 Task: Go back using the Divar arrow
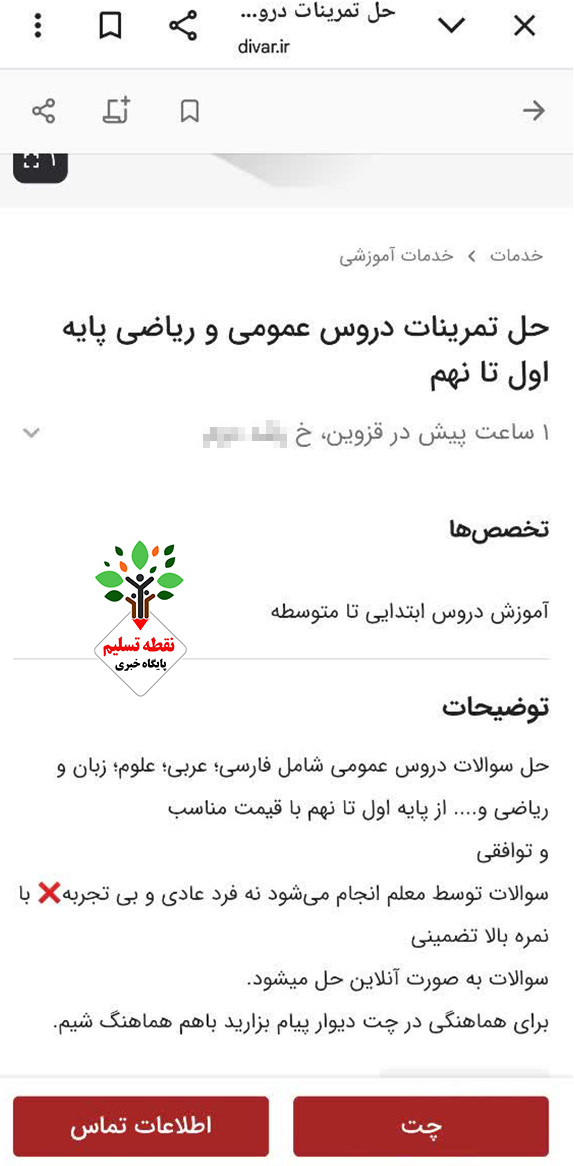534,111
